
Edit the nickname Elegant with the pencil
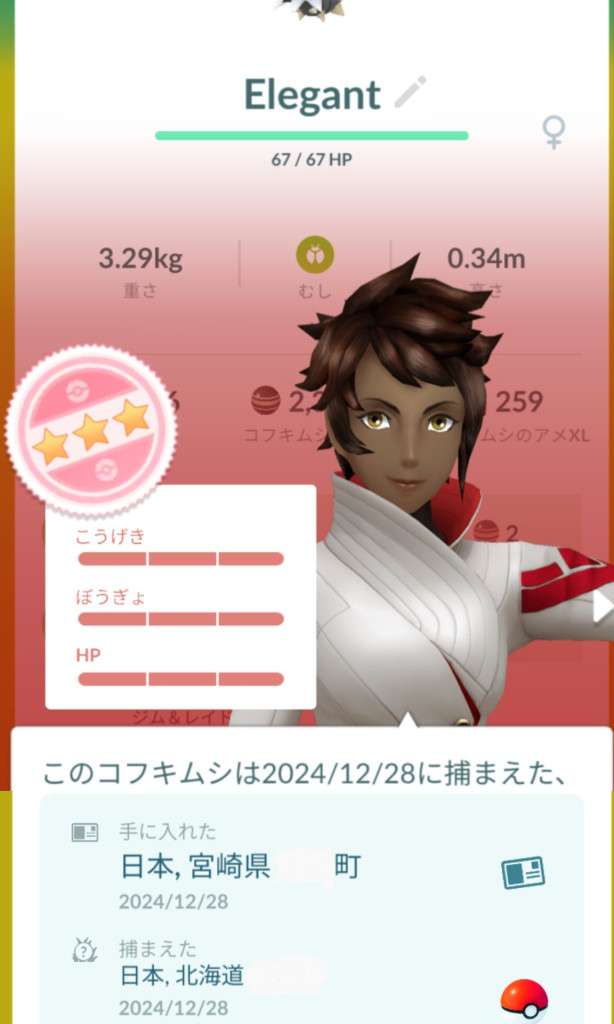pyautogui.click(x=410, y=94)
